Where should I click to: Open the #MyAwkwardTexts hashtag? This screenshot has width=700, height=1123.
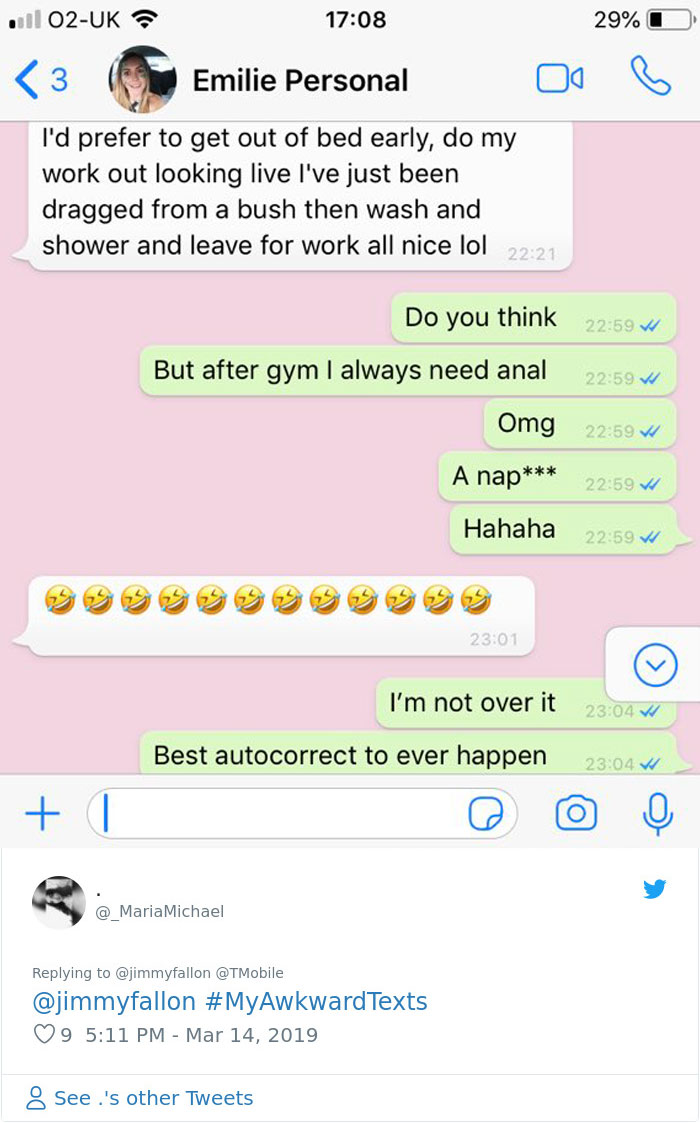point(316,1001)
